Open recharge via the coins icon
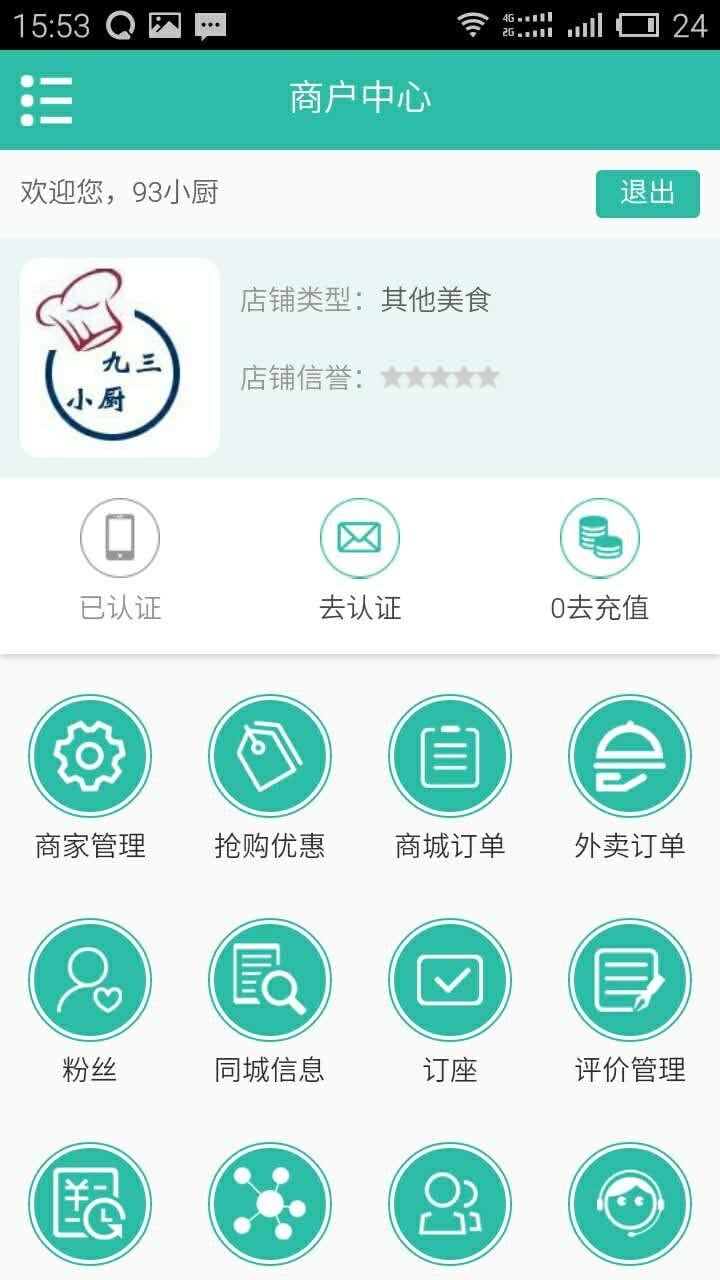 599,537
